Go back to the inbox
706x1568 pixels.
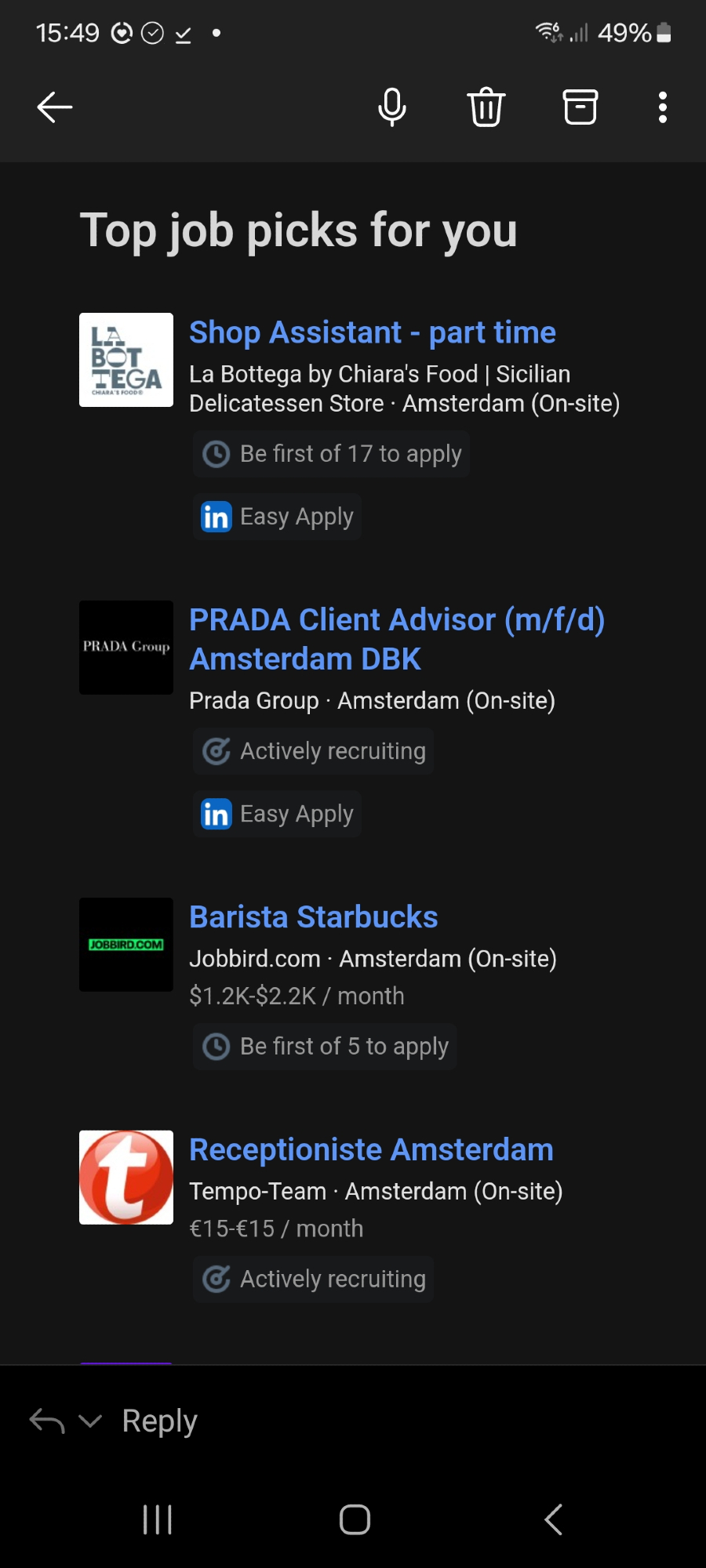[54, 107]
